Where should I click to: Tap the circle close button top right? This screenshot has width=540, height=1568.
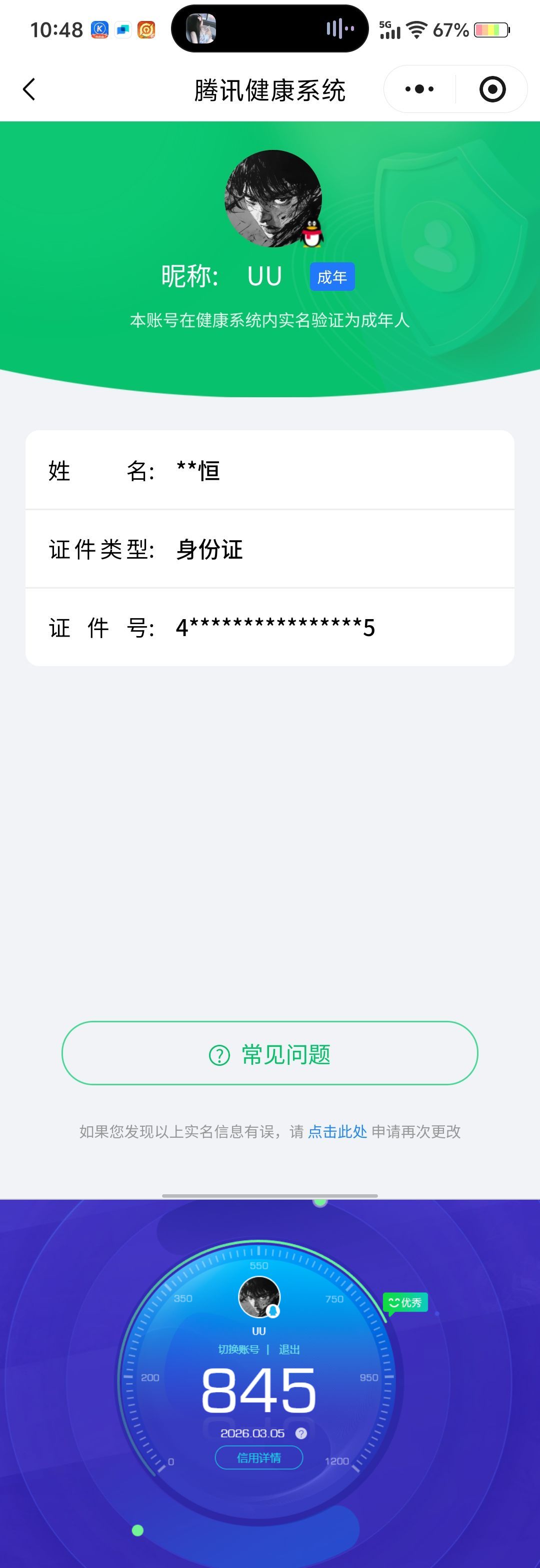pos(492,89)
